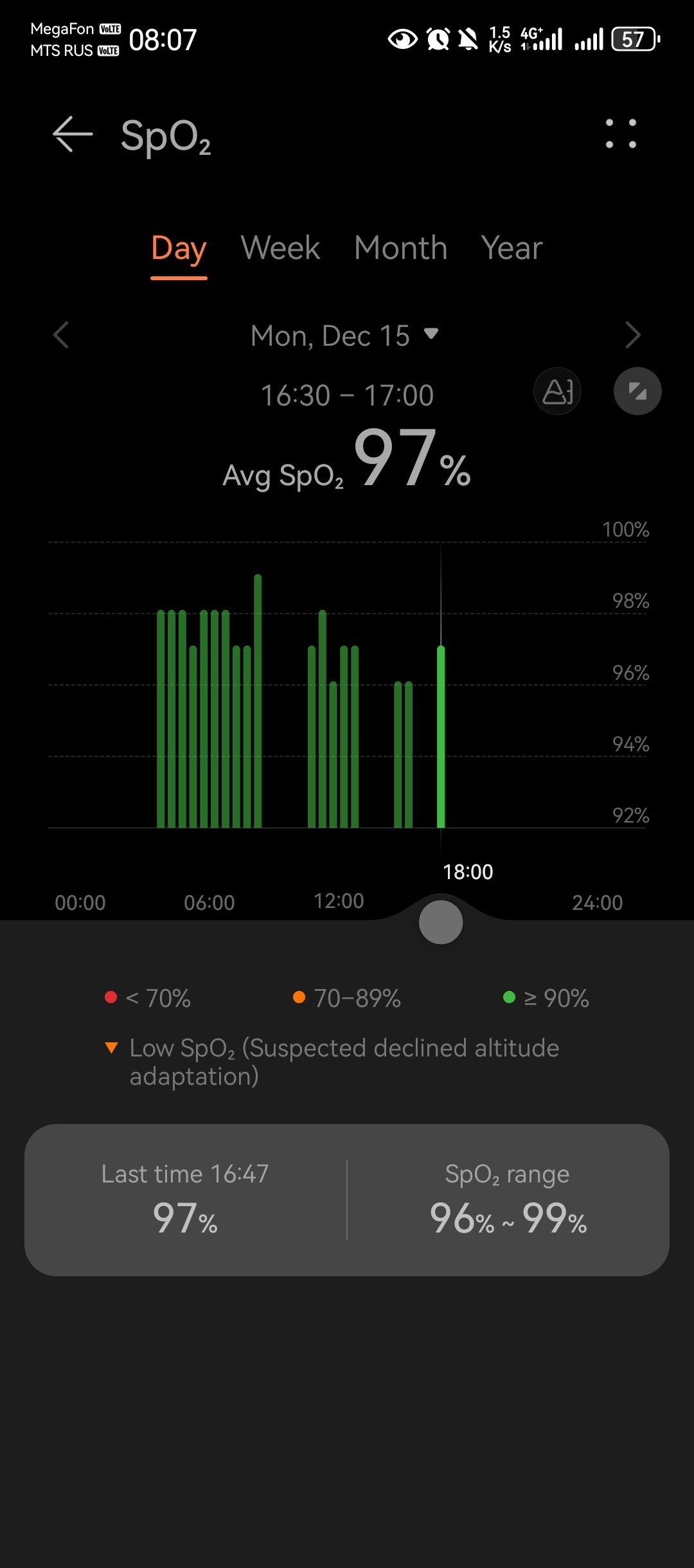Go to the next day
This screenshot has height=1568, width=694.
tap(633, 335)
